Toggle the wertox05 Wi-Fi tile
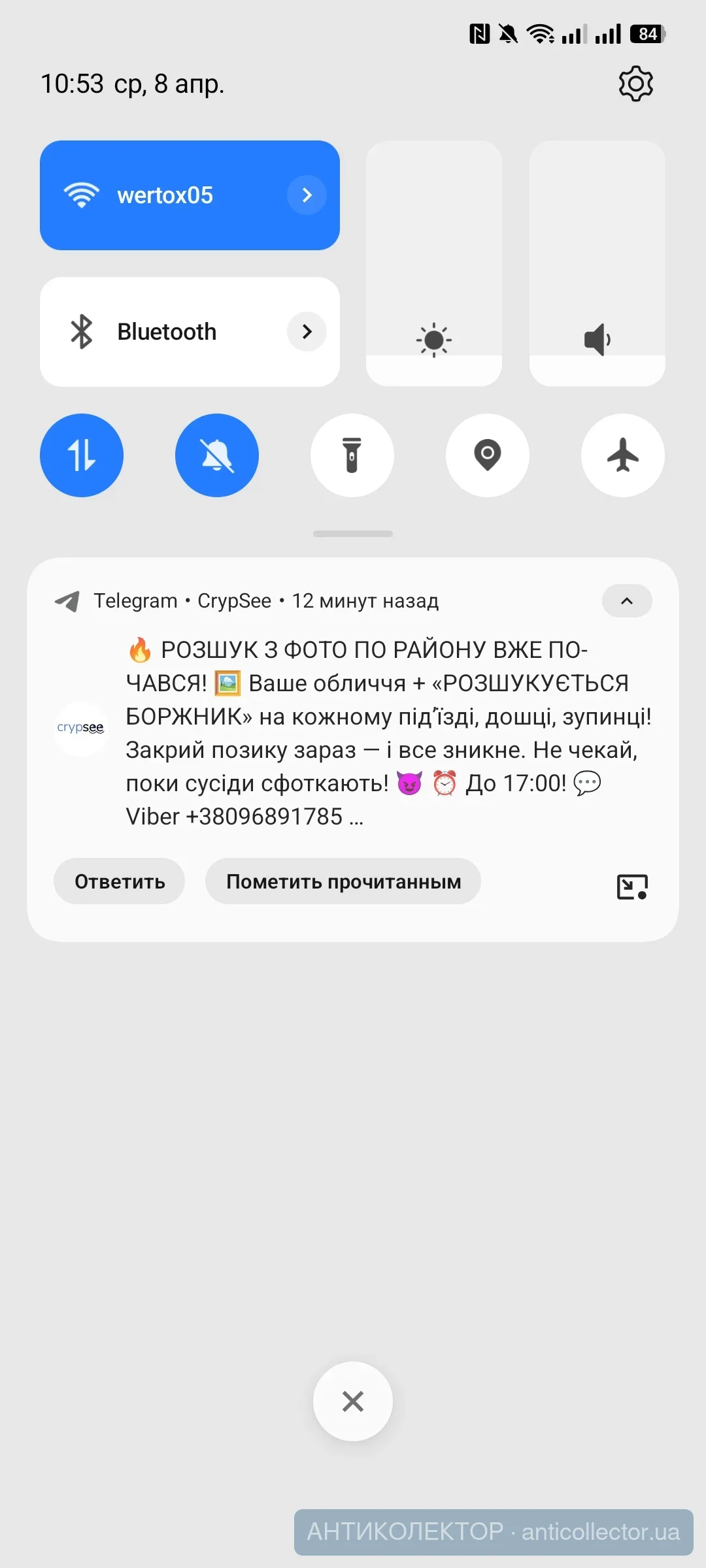706x1568 pixels. (163, 195)
